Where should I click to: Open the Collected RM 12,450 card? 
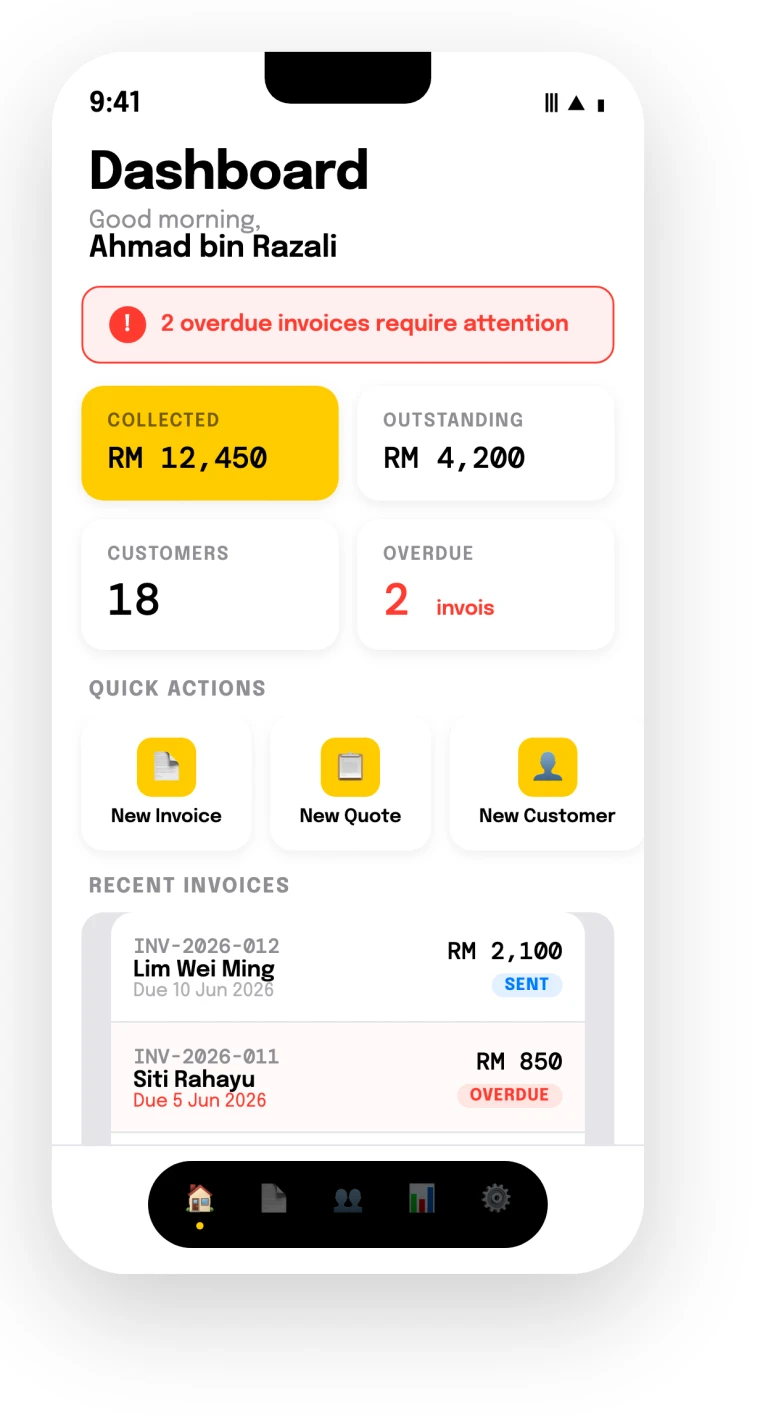click(x=210, y=443)
